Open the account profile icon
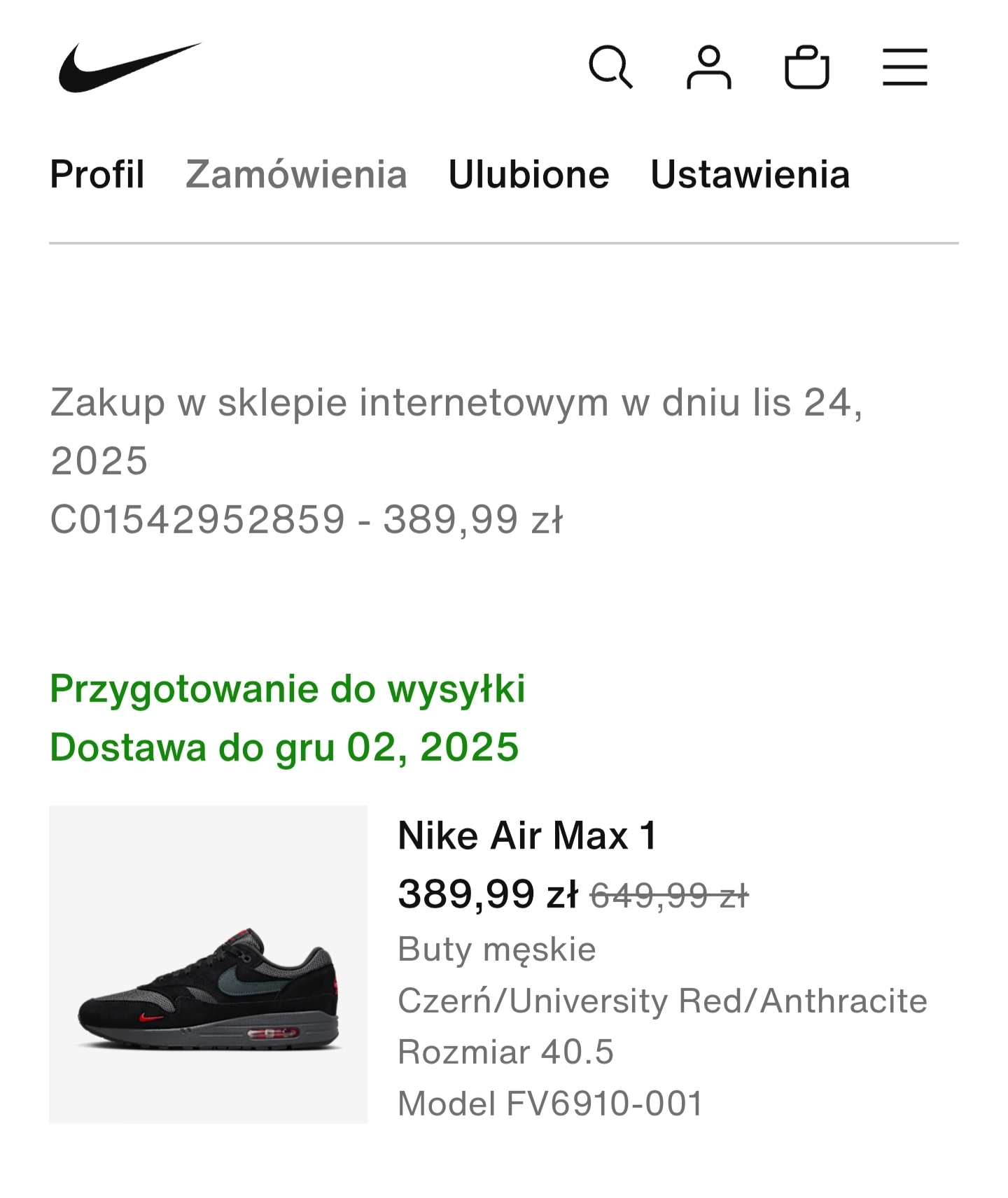The height and width of the screenshot is (1198, 1008). click(708, 67)
